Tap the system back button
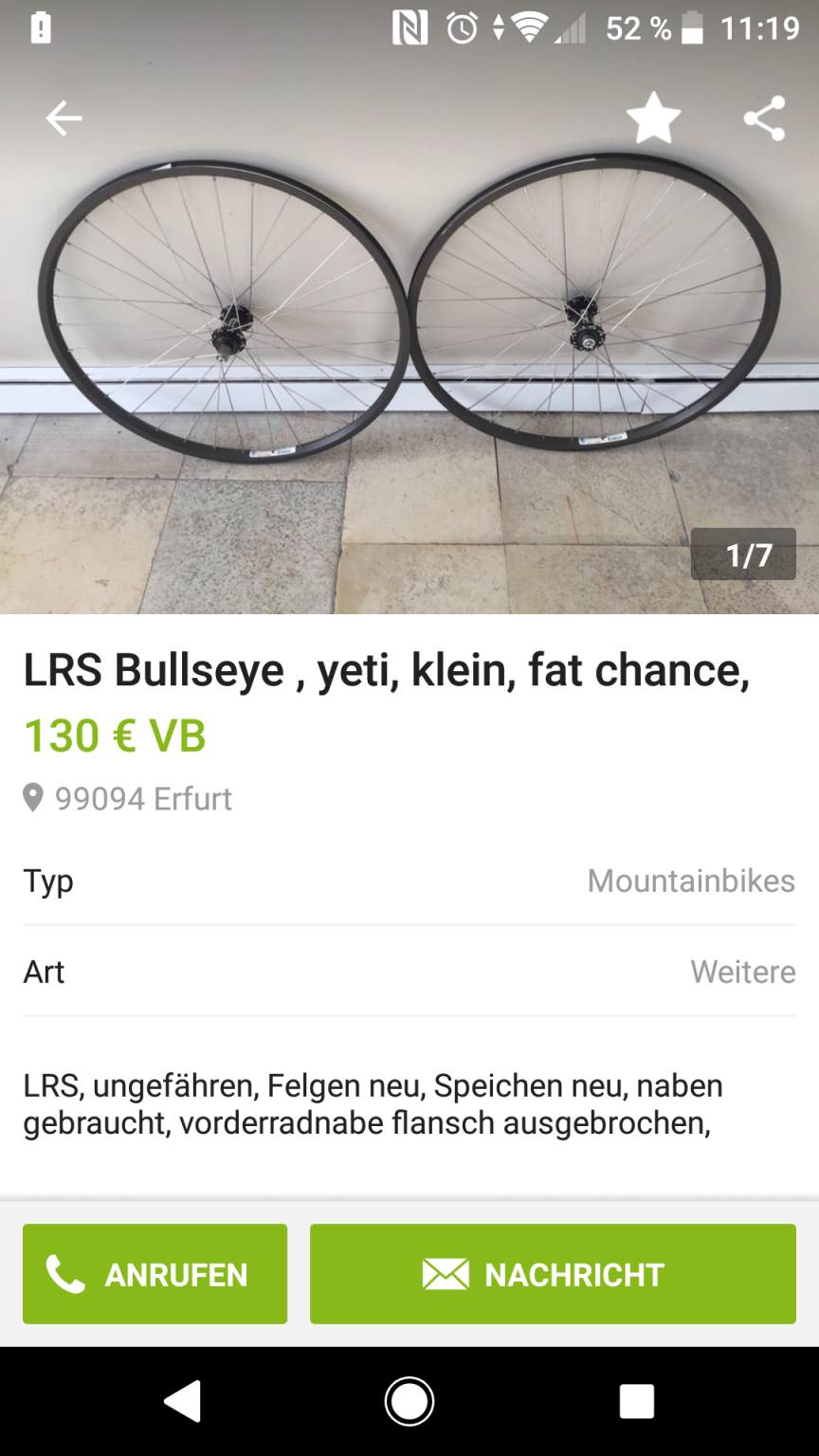819x1456 pixels. click(182, 1401)
